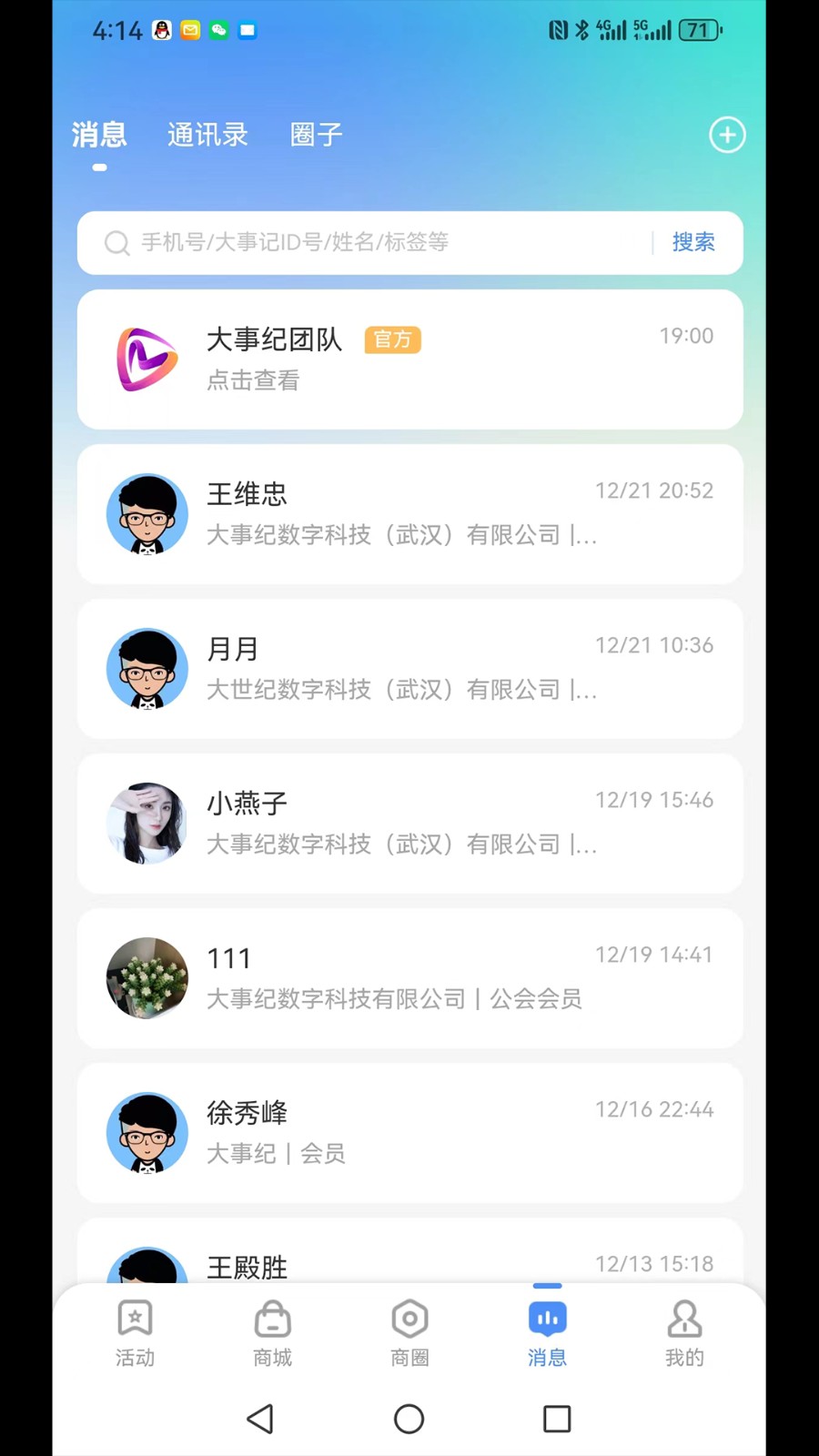The image size is (819, 1456).
Task: Open the conversation with 小燕子
Action: (409, 824)
